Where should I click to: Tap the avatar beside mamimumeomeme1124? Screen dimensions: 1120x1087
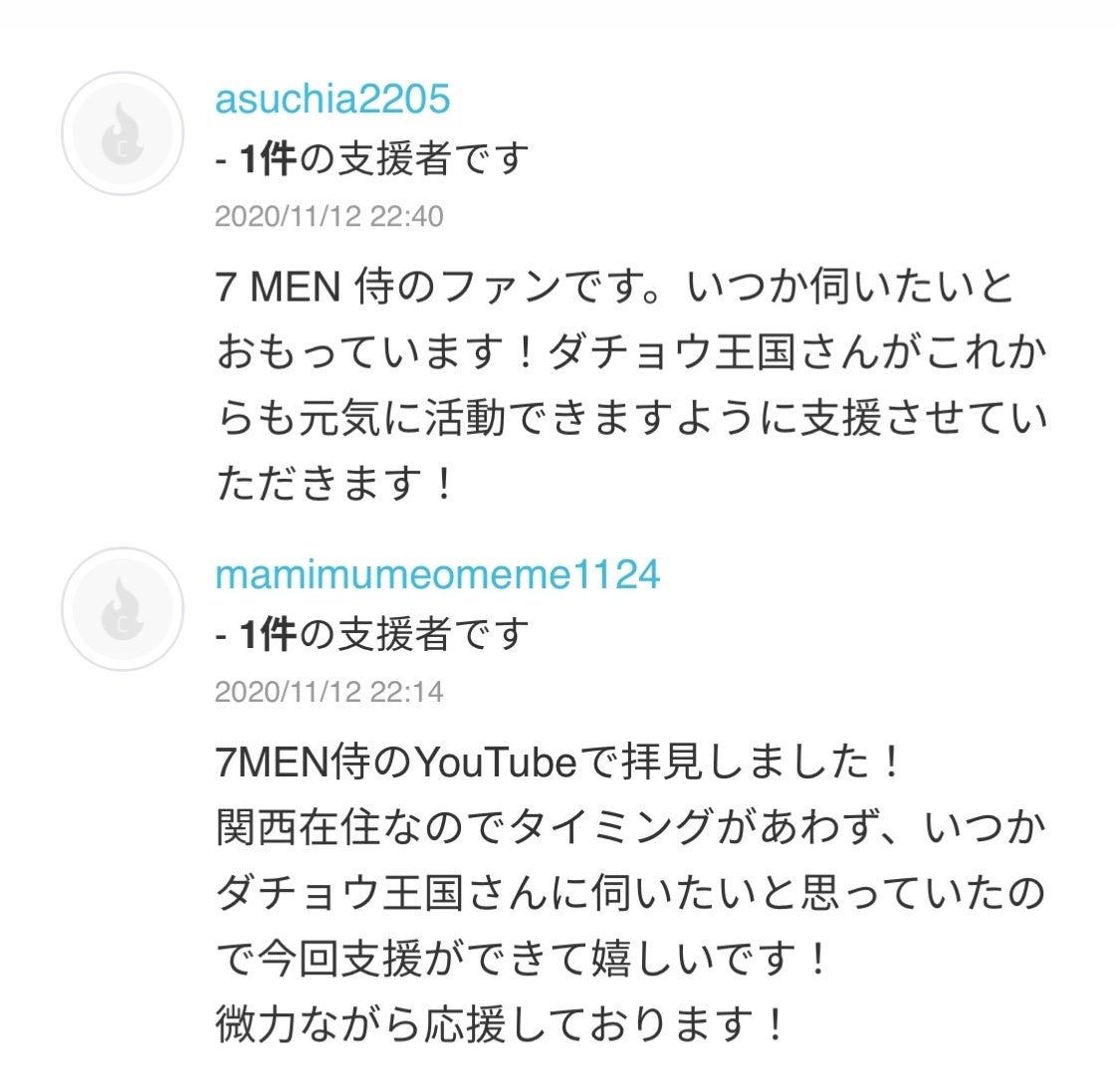tap(123, 608)
